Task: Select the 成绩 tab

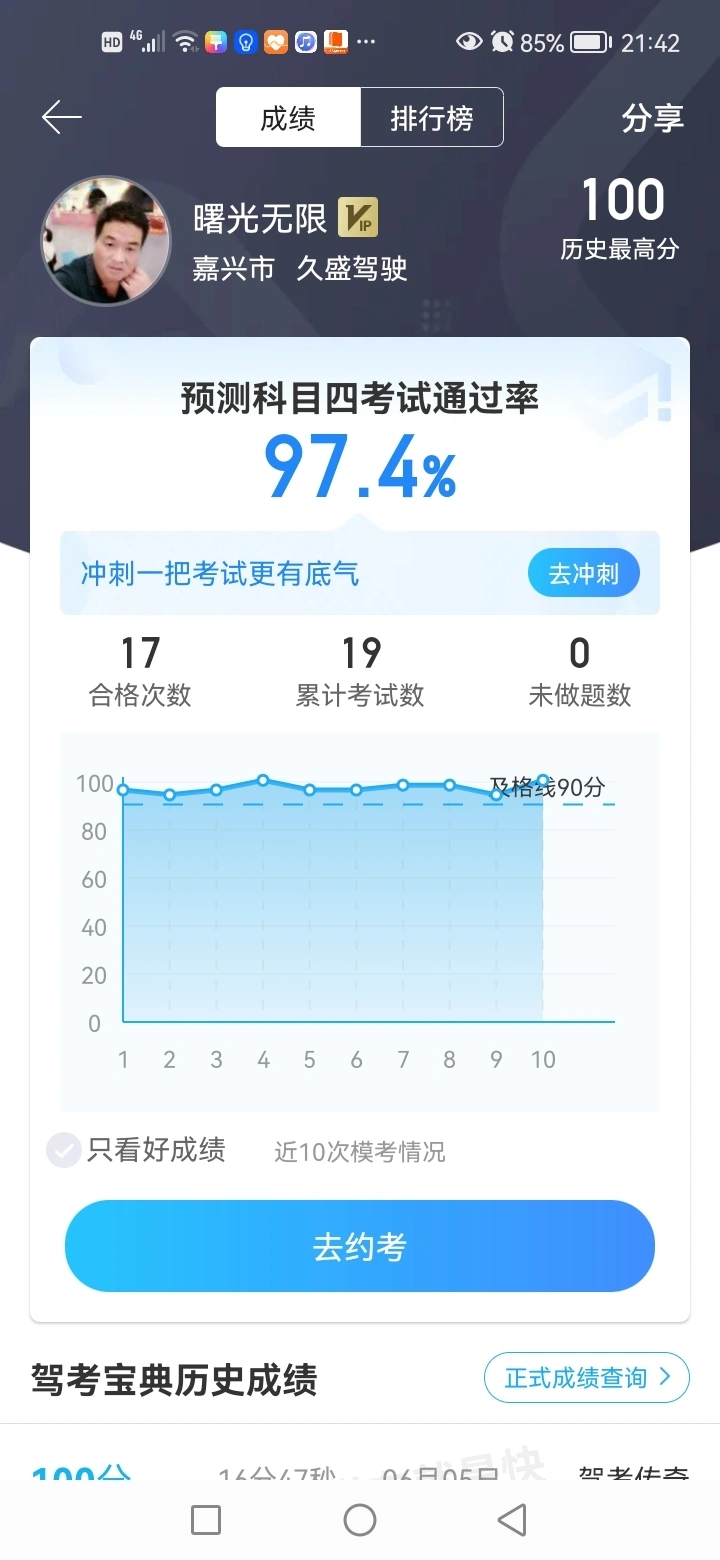Action: tap(288, 118)
